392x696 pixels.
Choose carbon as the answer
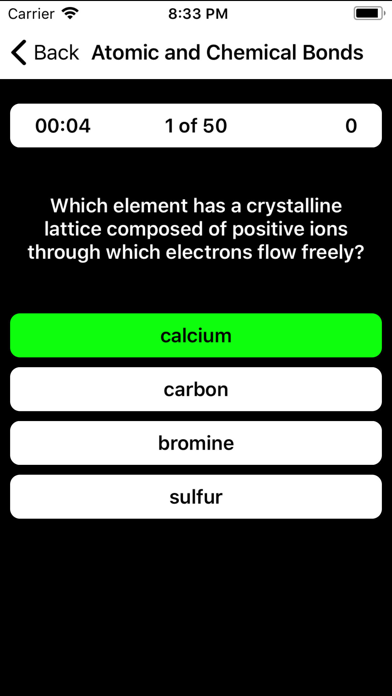[196, 389]
